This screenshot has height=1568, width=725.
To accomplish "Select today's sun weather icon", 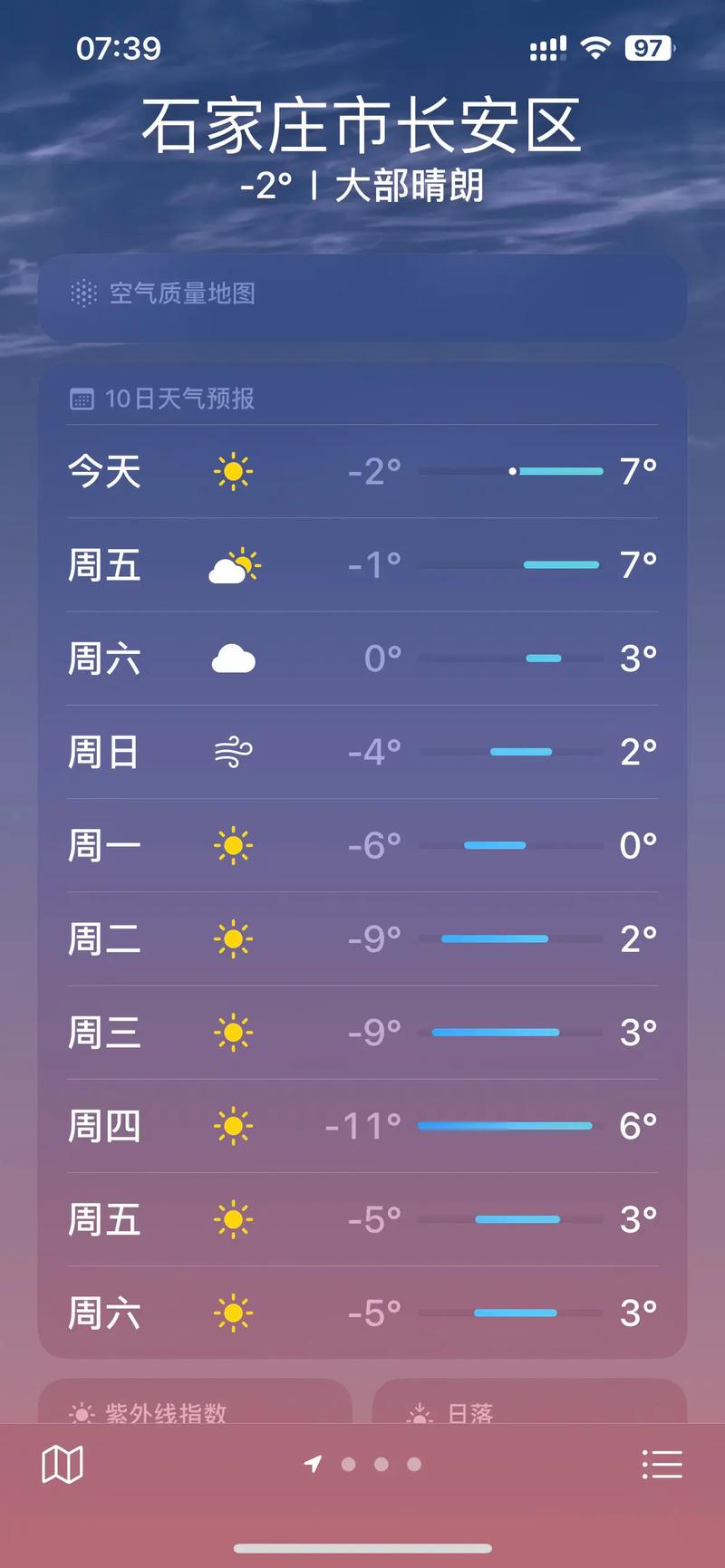I will [234, 471].
